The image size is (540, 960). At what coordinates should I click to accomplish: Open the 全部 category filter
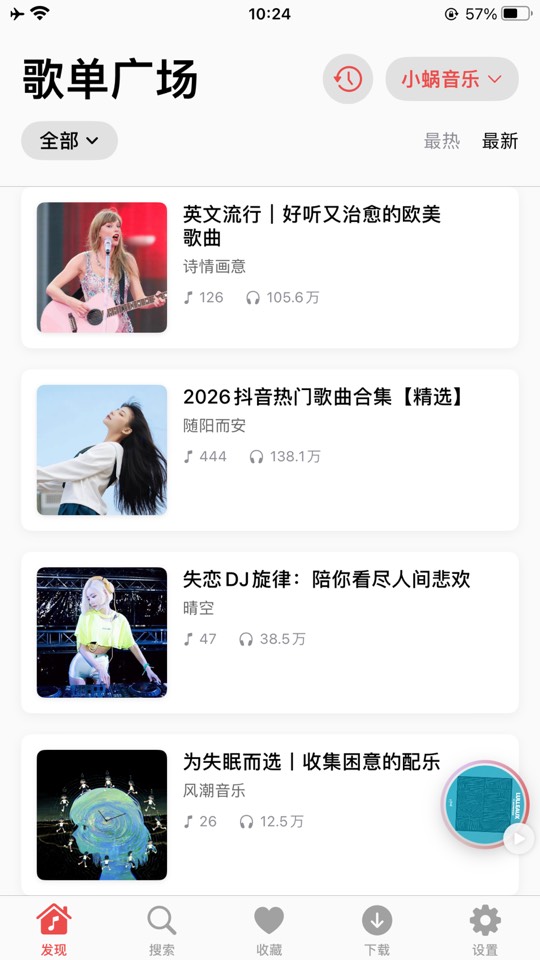click(69, 141)
